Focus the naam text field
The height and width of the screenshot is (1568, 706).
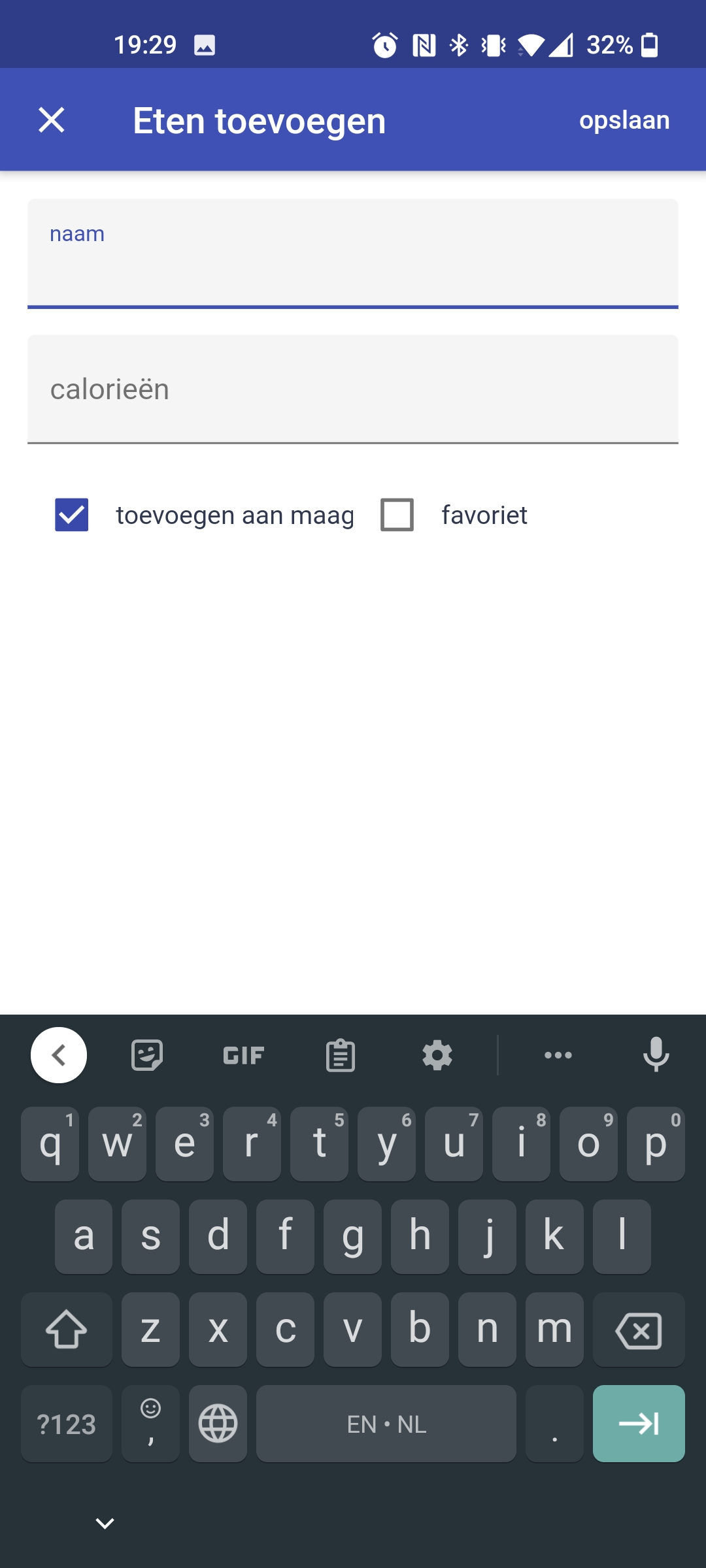(353, 253)
